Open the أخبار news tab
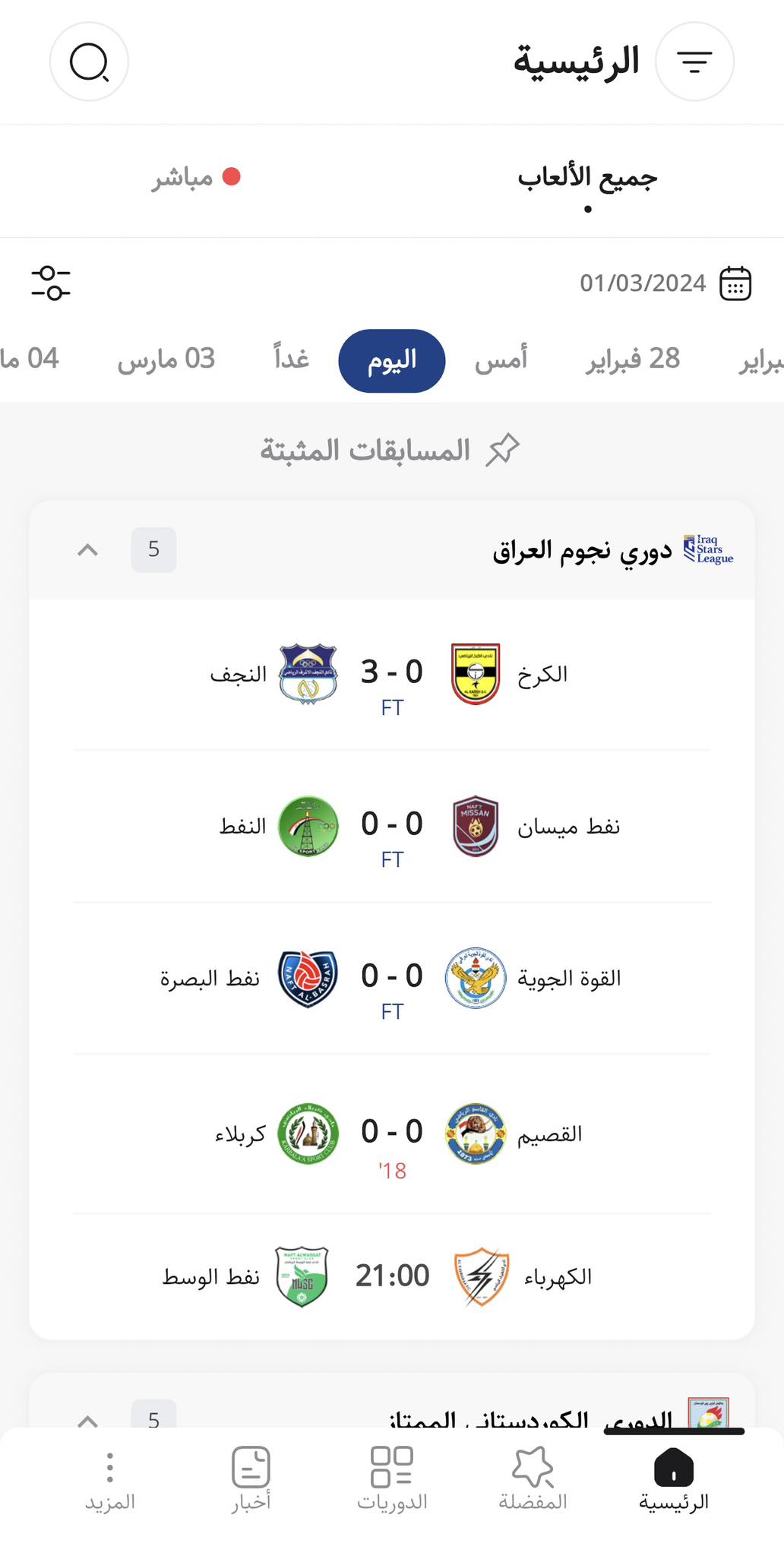The image size is (784, 1556). click(x=251, y=1478)
